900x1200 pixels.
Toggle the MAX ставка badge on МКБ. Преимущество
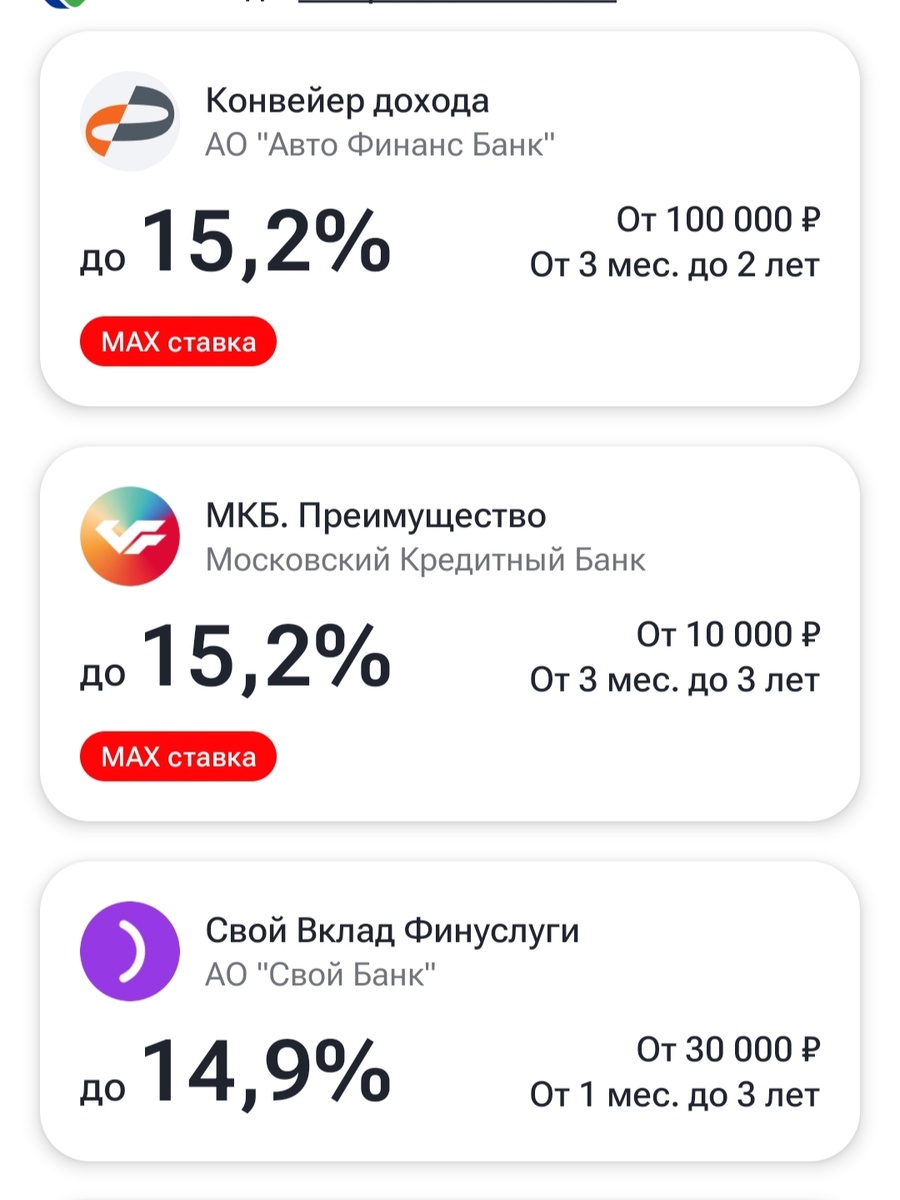tap(177, 756)
